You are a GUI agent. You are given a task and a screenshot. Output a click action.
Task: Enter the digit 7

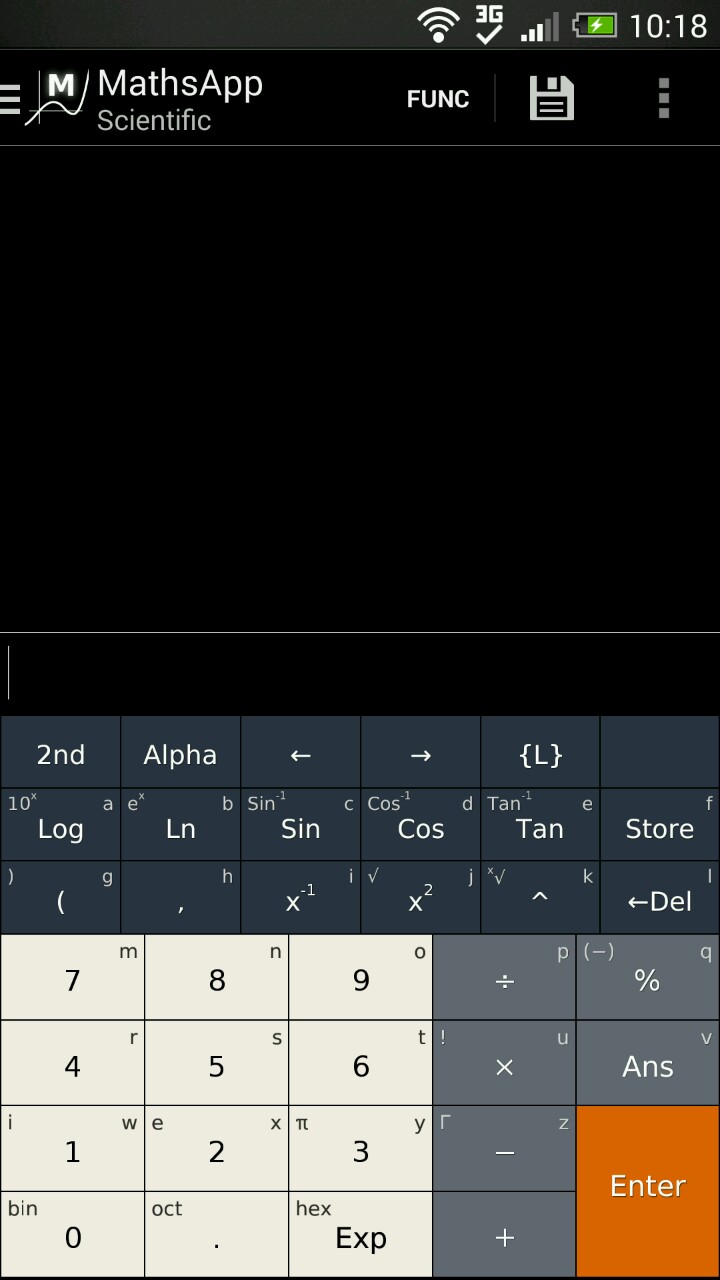pos(72,978)
